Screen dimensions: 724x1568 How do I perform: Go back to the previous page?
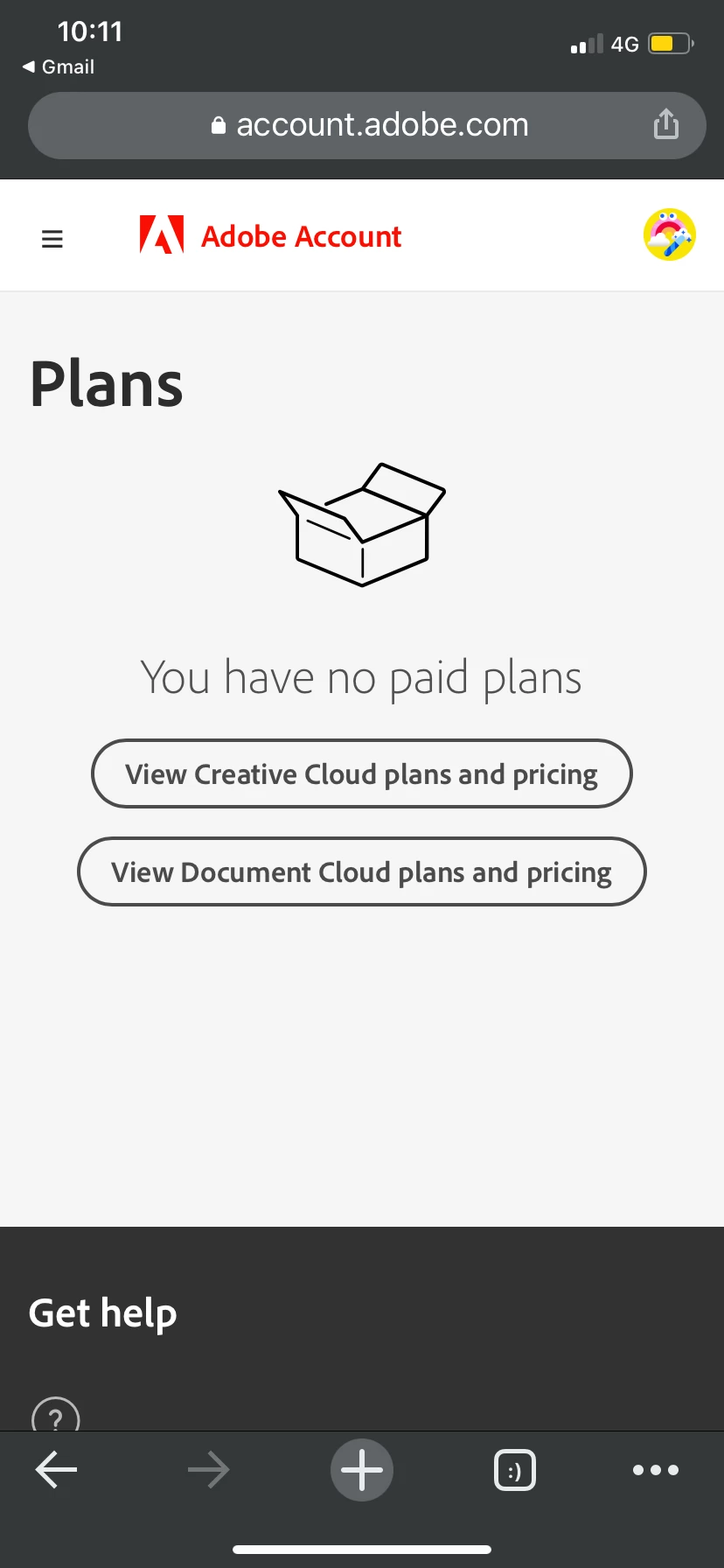tap(57, 1470)
